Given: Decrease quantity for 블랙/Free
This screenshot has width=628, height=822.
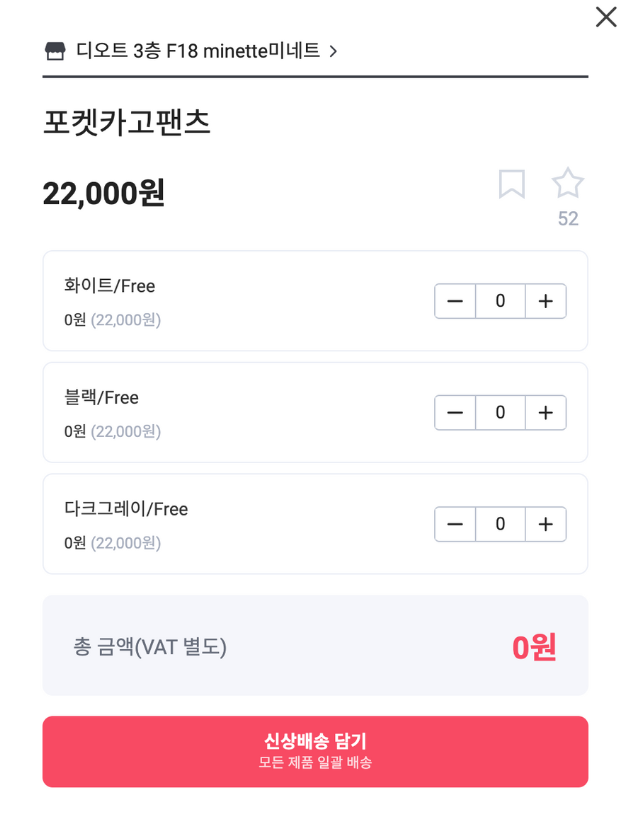Looking at the screenshot, I should tap(455, 412).
